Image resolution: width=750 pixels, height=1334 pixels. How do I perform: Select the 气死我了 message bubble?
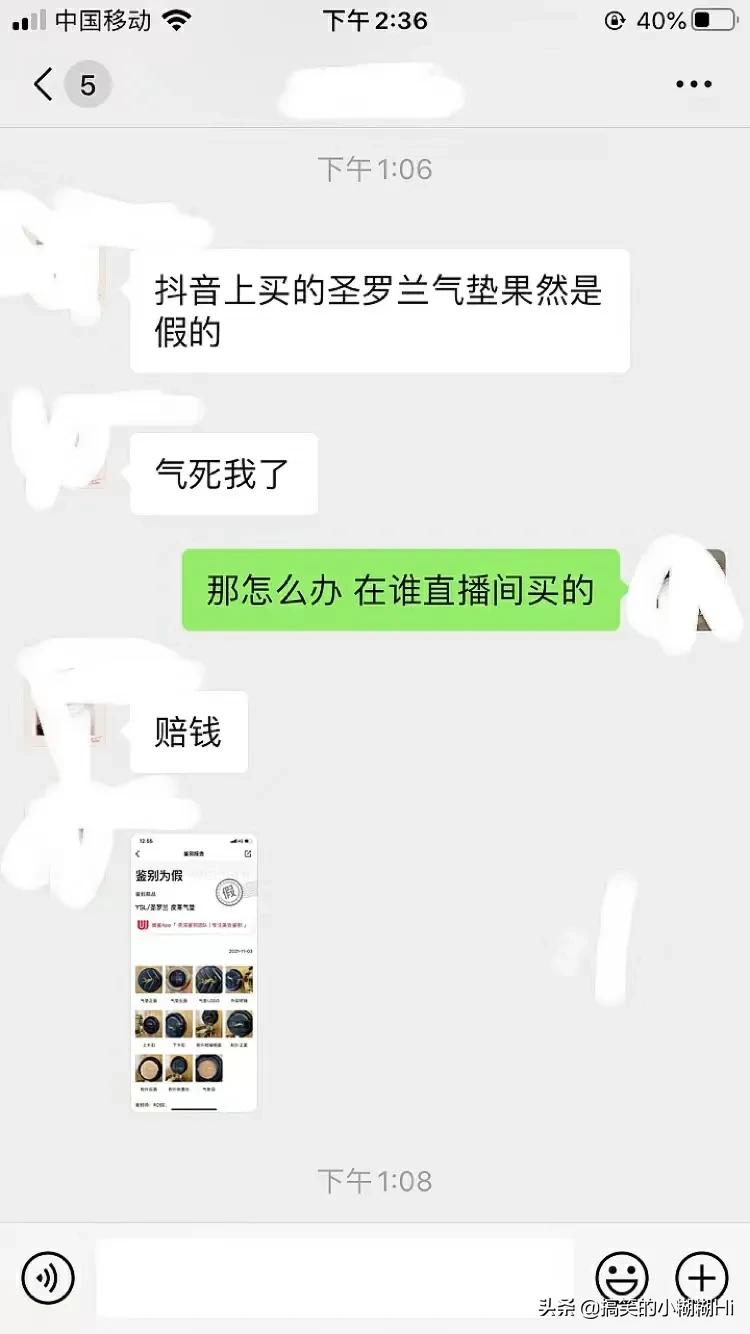click(223, 475)
